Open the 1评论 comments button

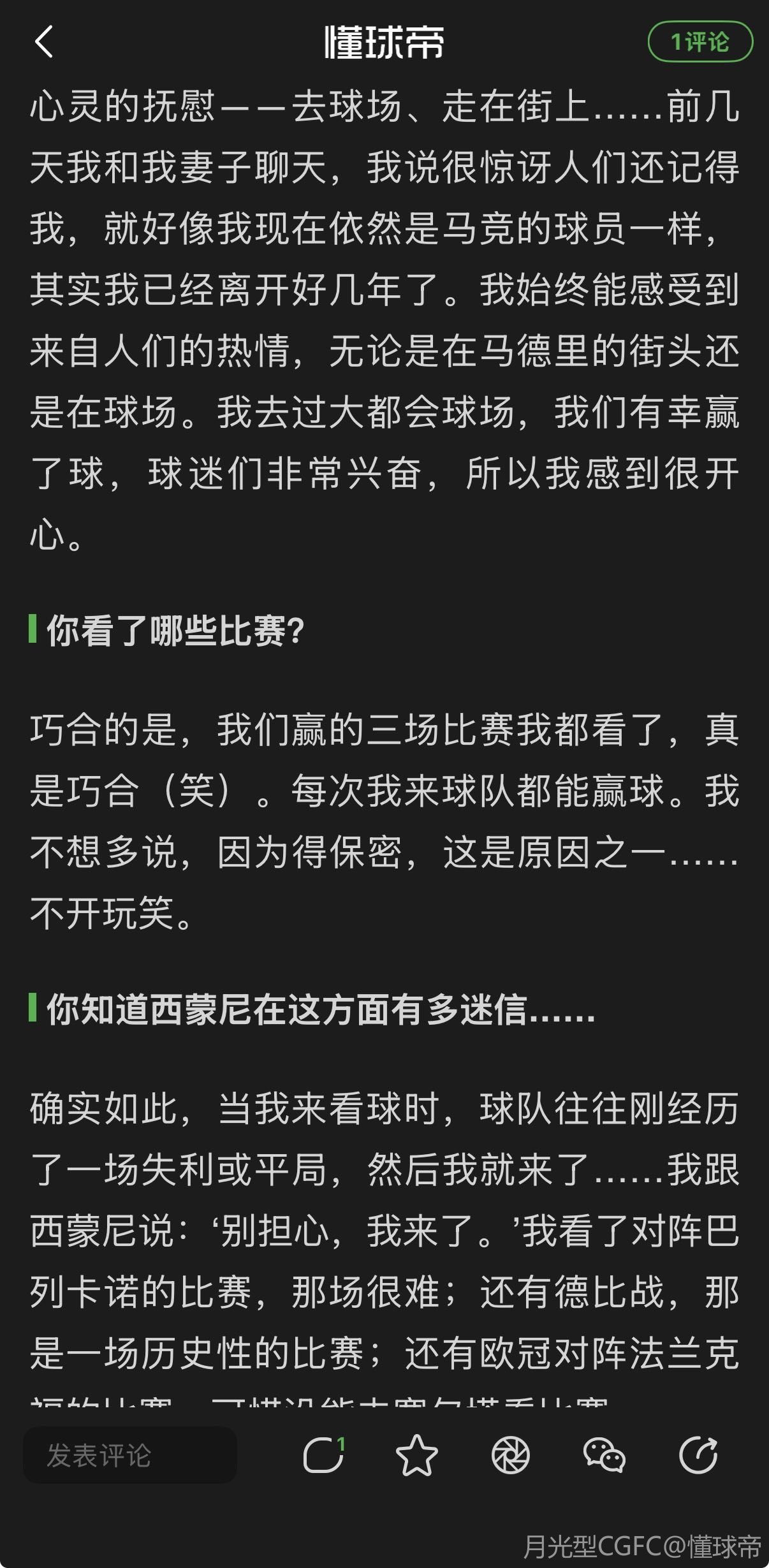[699, 42]
